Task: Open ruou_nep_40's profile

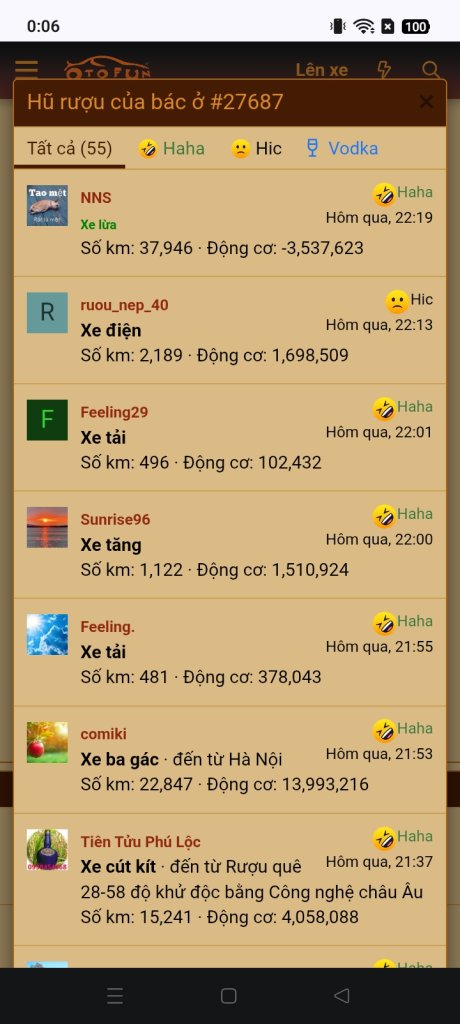Action: (124, 305)
